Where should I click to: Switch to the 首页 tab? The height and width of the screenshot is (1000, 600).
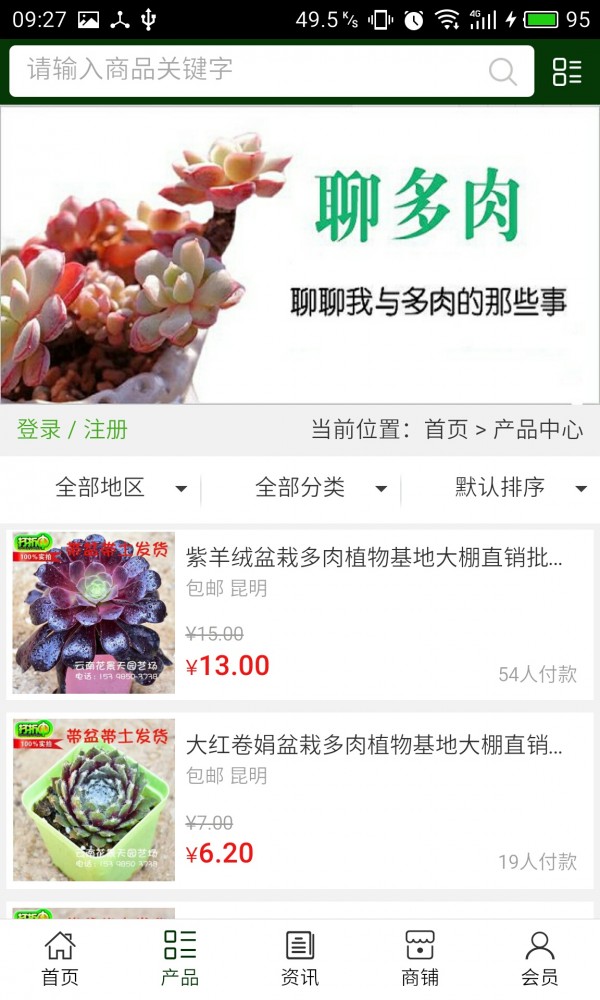[60, 958]
